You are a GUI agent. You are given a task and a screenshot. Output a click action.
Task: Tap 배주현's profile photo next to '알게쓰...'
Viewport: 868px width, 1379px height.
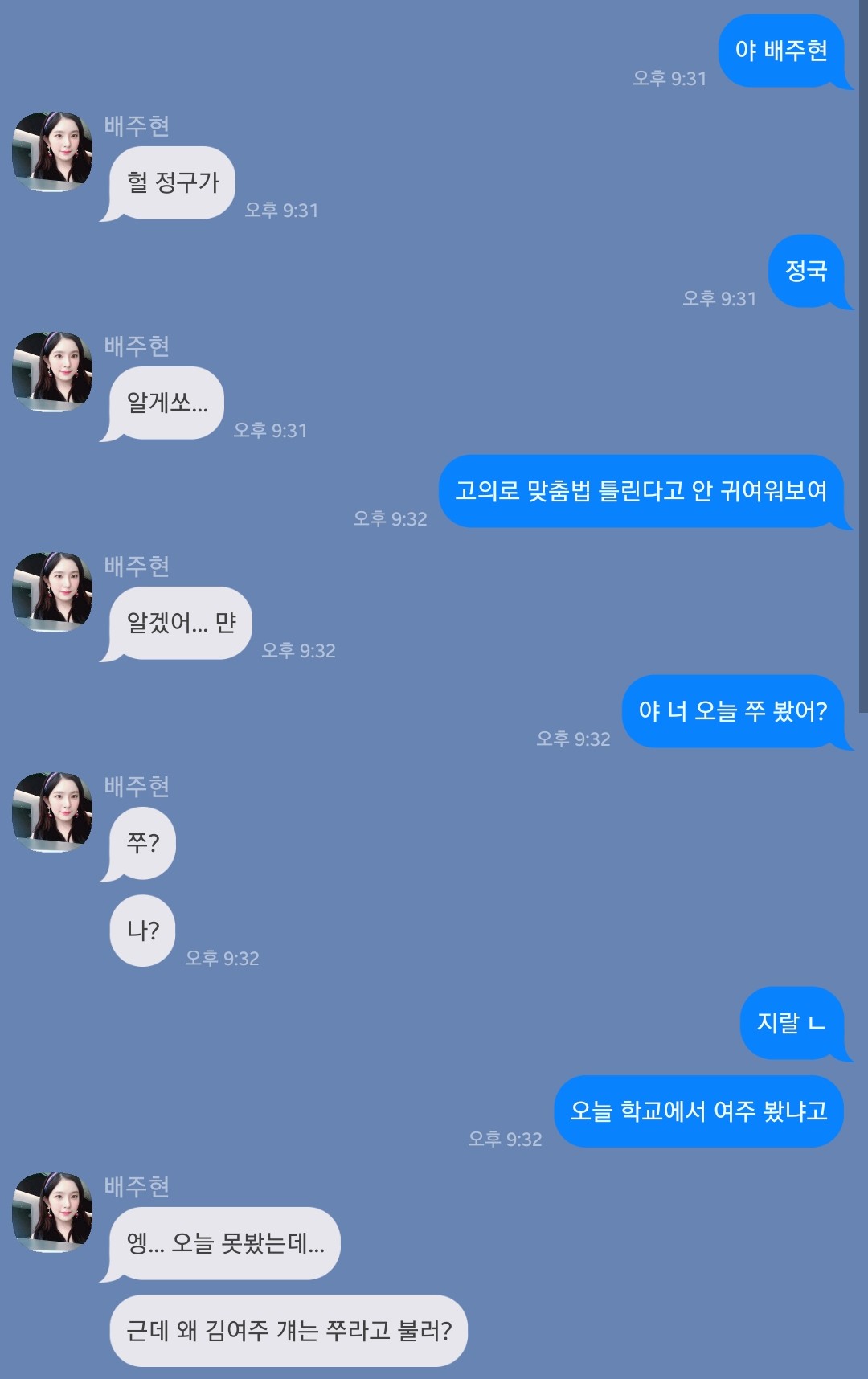pos(52,372)
